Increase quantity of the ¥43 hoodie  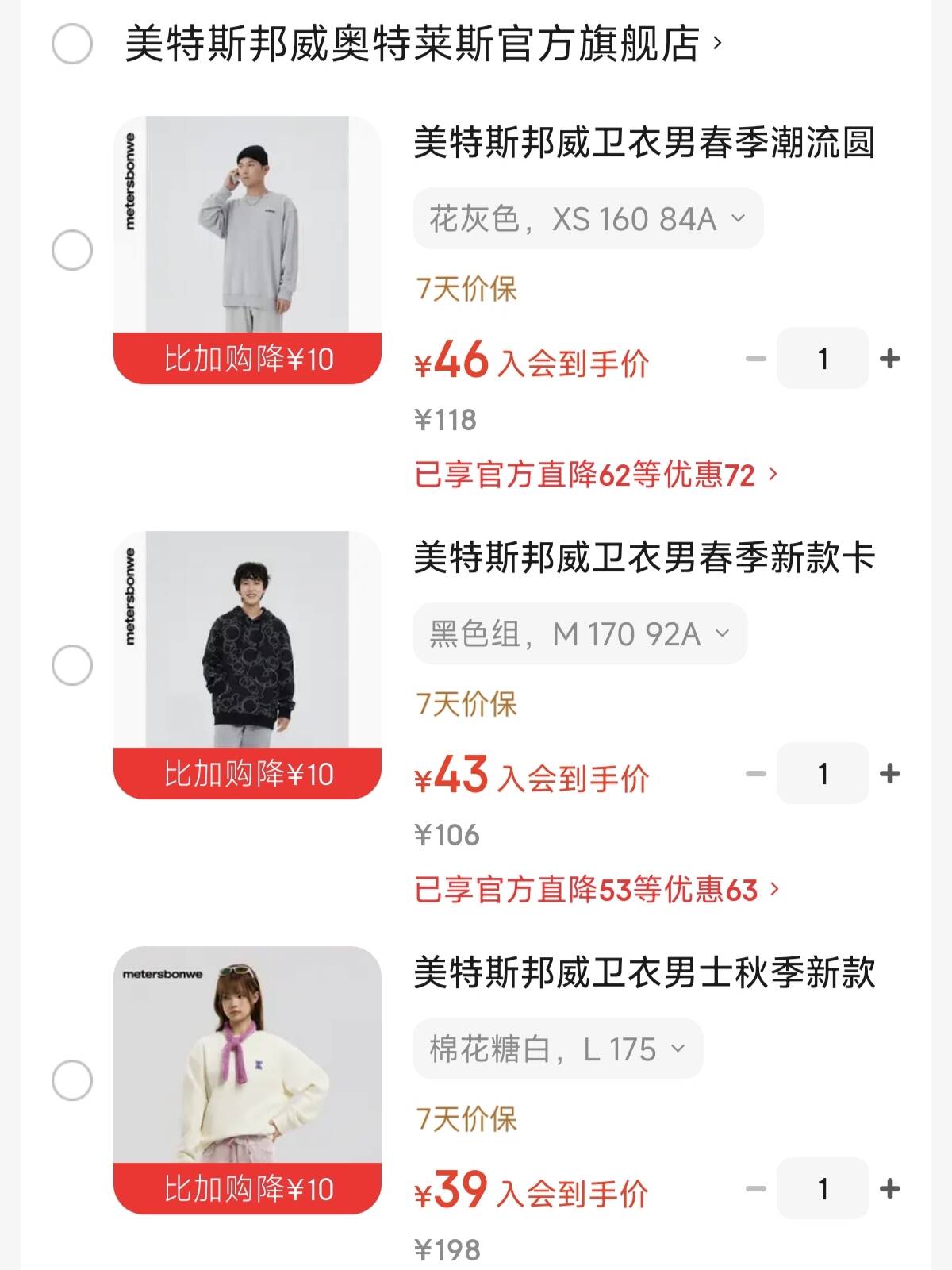(x=890, y=773)
